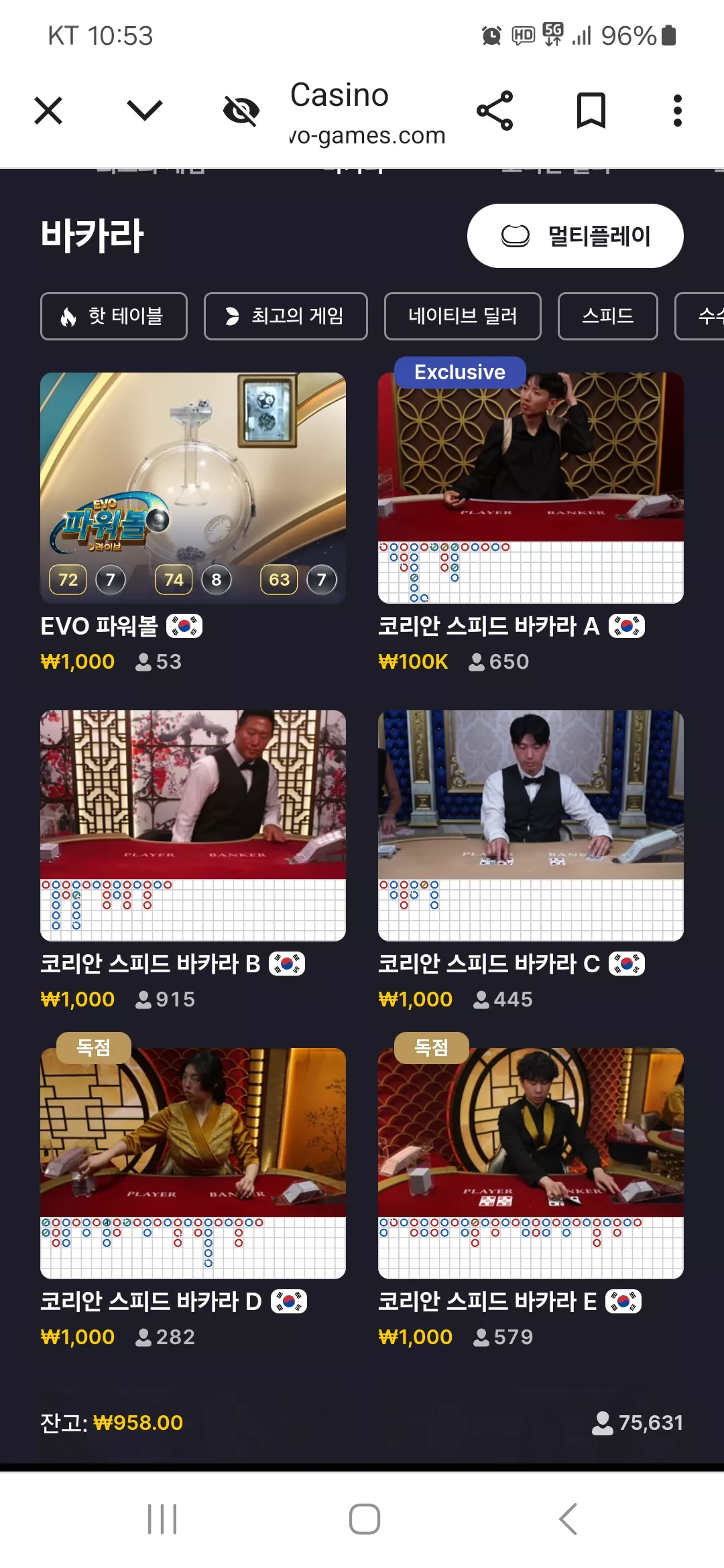Select the 최고의 게임 filter chip
724x1568 pixels.
[x=286, y=316]
